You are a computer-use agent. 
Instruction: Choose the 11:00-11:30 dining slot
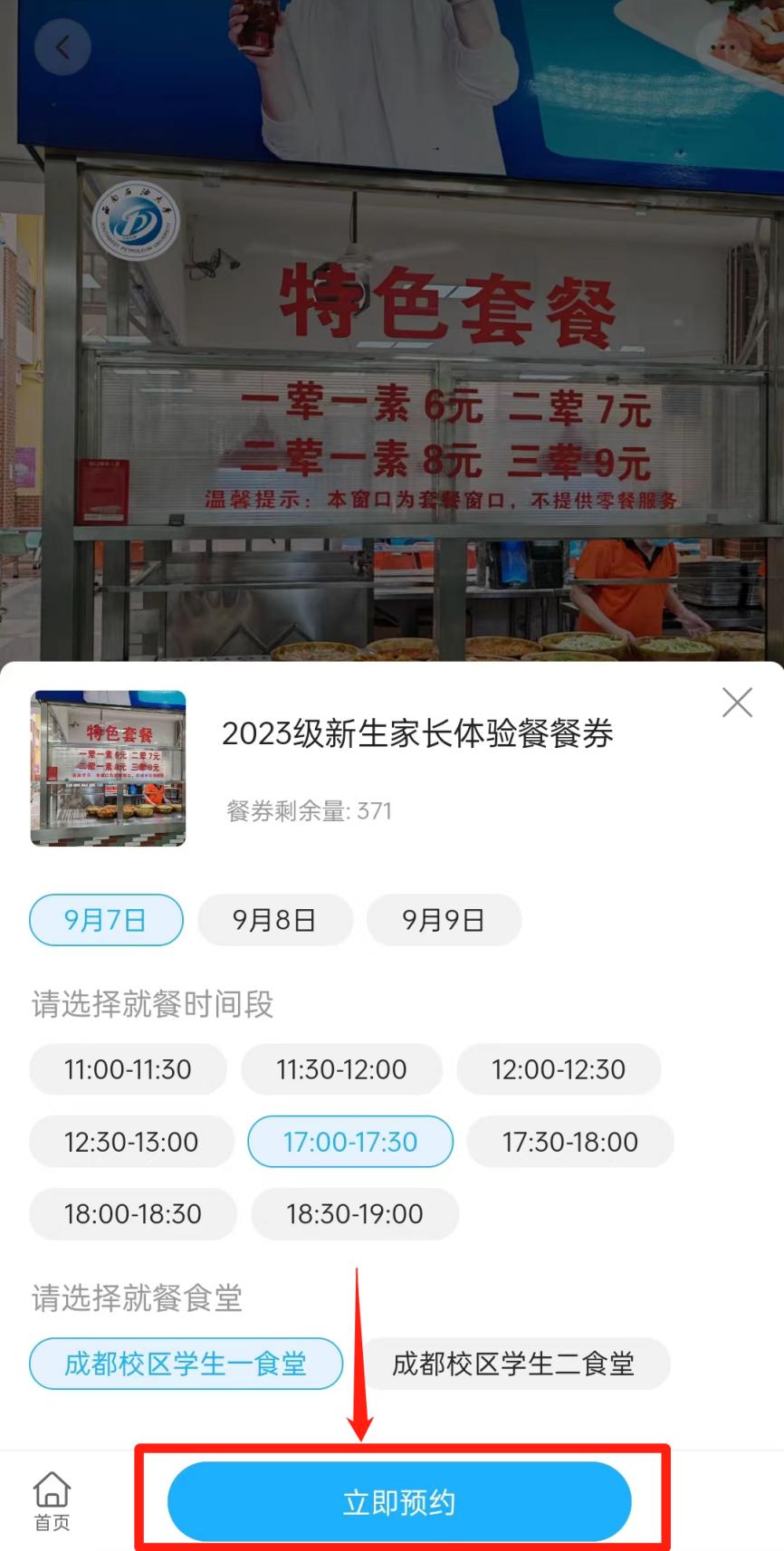click(x=127, y=1069)
